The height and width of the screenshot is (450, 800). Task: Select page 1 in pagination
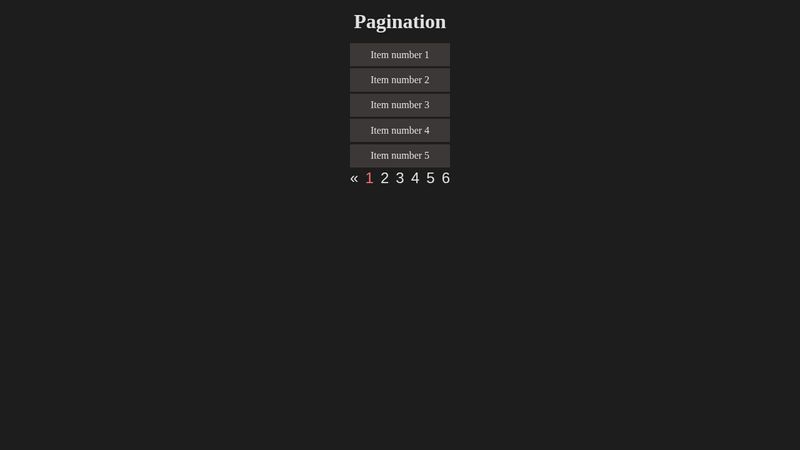(x=369, y=179)
